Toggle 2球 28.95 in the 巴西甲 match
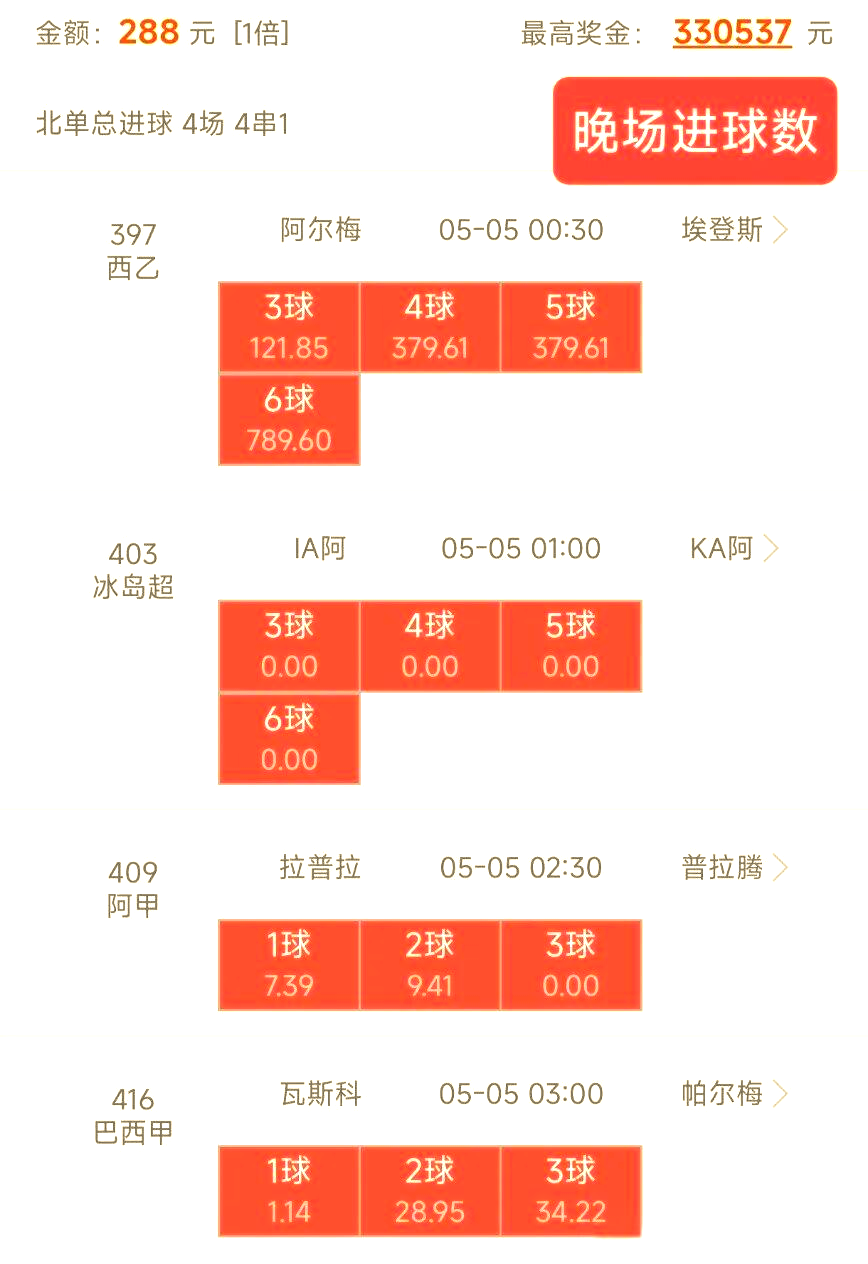 pos(430,1190)
